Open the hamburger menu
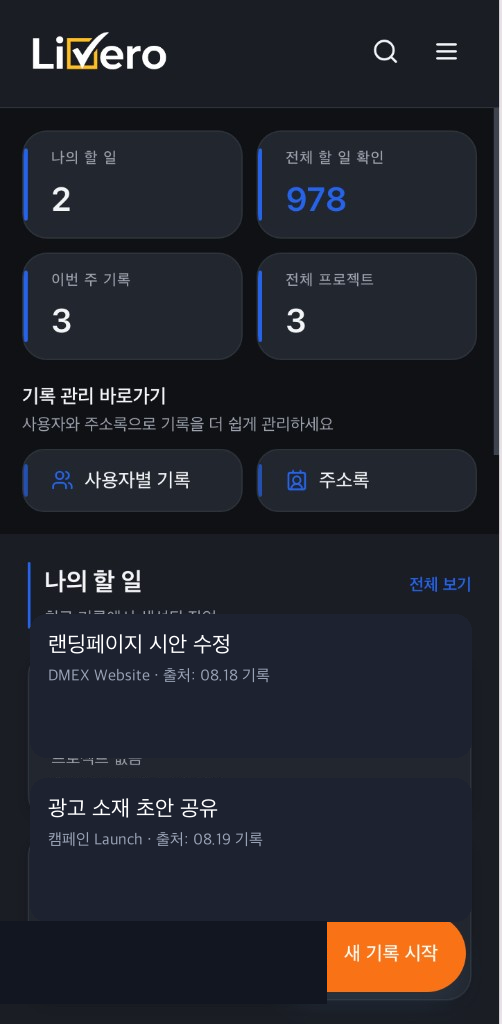Image resolution: width=502 pixels, height=1024 pixels. pos(447,52)
